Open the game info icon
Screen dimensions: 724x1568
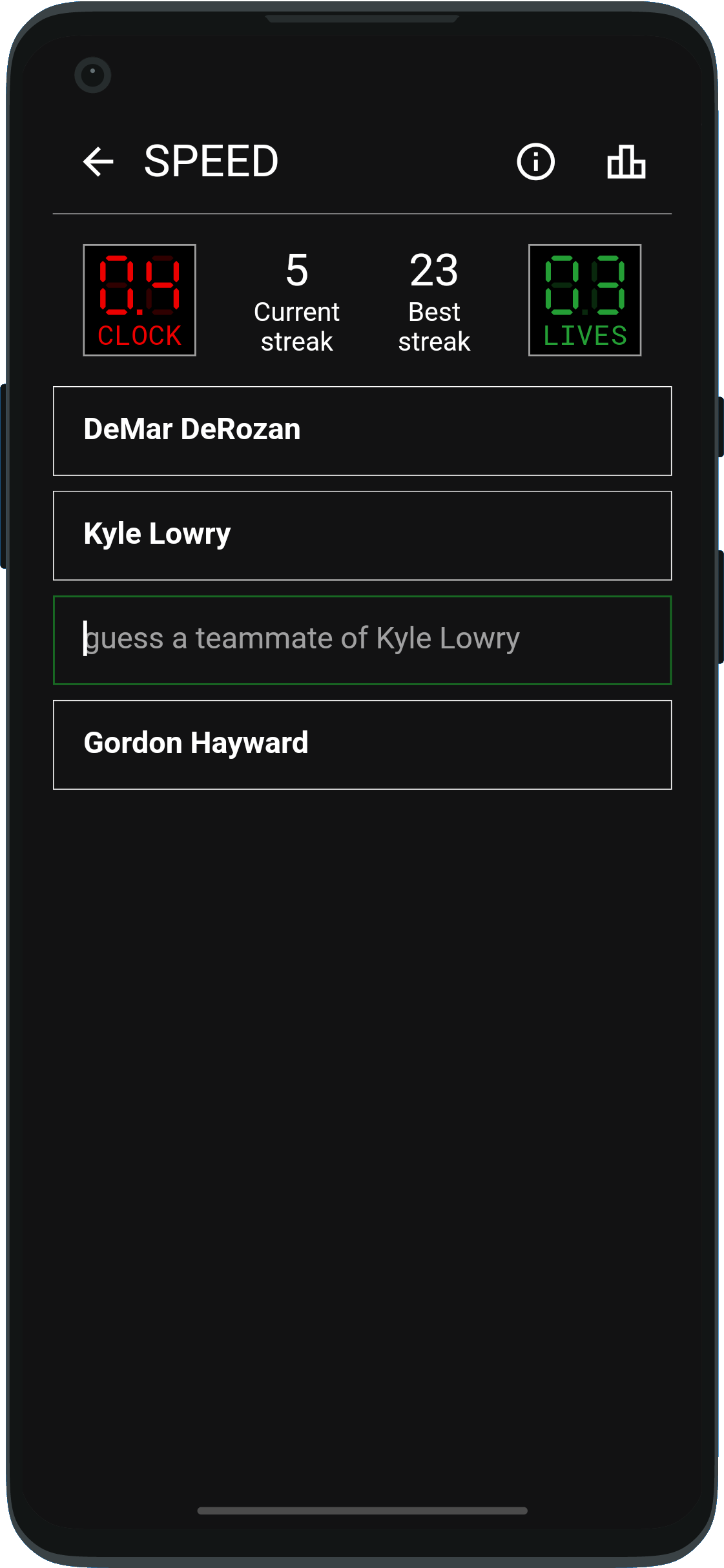(535, 161)
